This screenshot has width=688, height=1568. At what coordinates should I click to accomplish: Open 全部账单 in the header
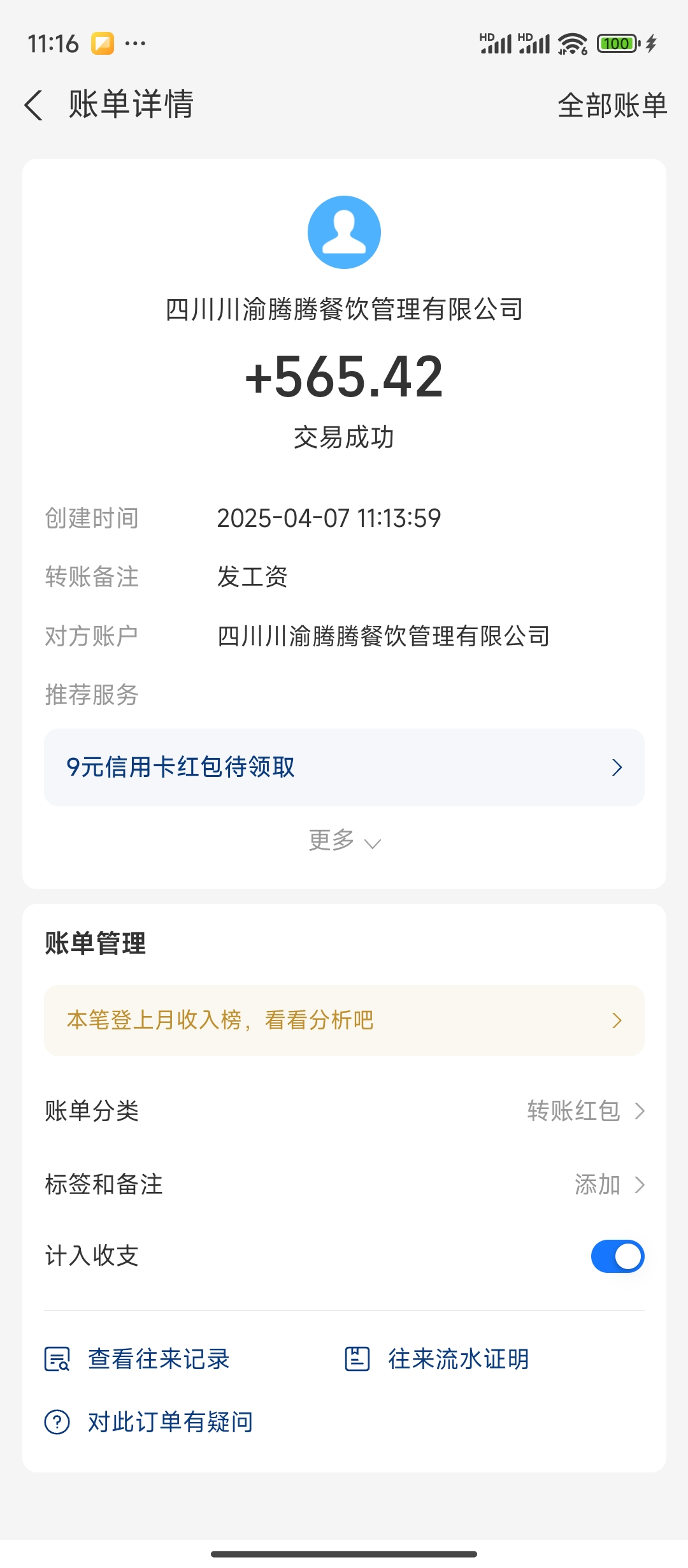click(x=612, y=105)
